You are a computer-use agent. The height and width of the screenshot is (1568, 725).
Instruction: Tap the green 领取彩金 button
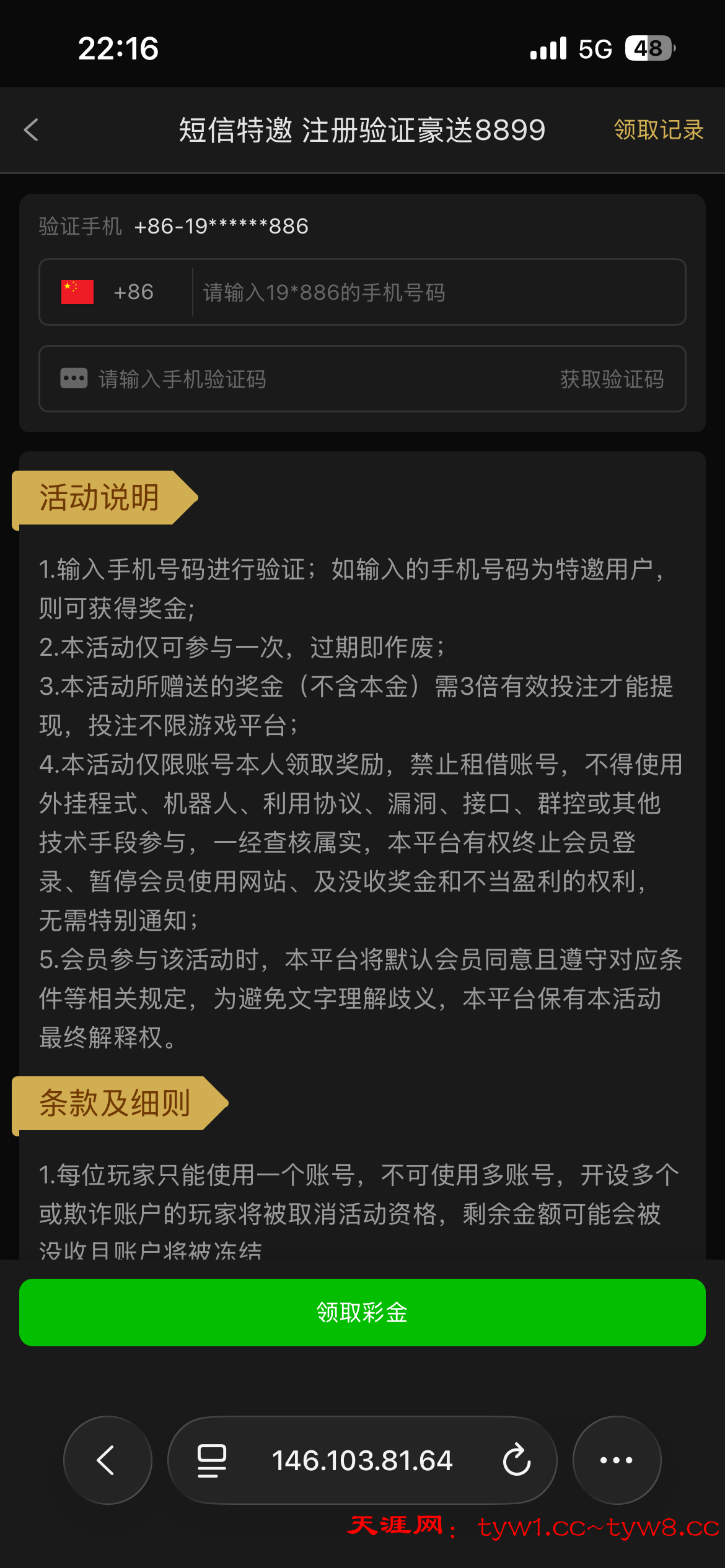(x=362, y=1312)
